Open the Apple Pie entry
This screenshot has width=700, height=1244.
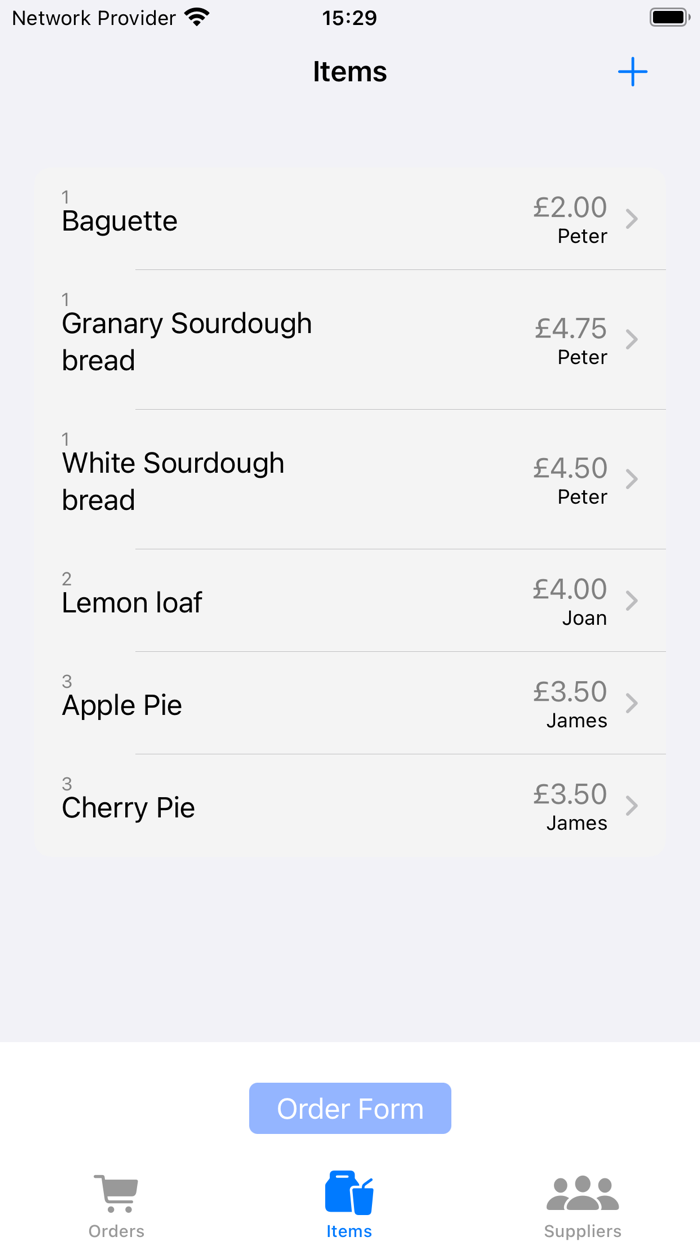coord(349,704)
